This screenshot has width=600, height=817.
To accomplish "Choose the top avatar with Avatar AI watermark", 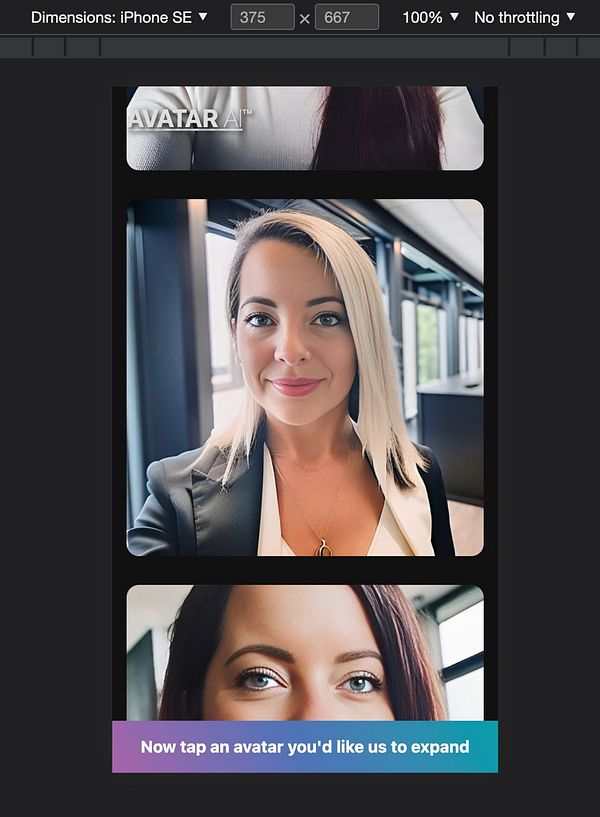I will click(305, 128).
